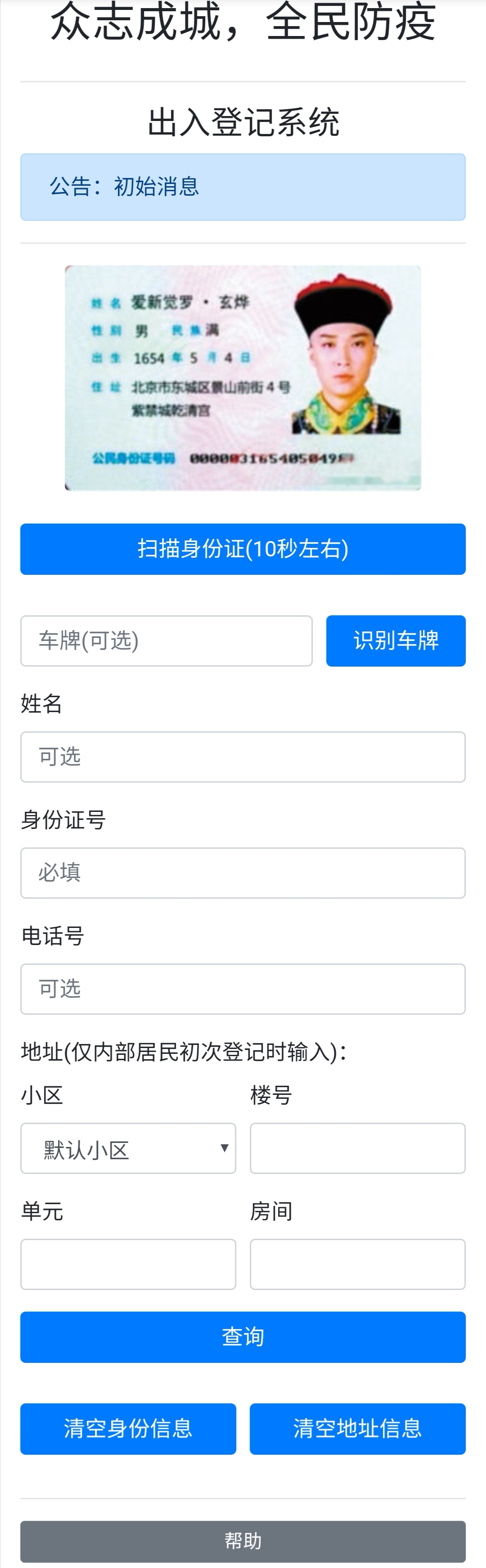Focus the 单元 input box
The height and width of the screenshot is (1568, 486).
(x=128, y=1263)
